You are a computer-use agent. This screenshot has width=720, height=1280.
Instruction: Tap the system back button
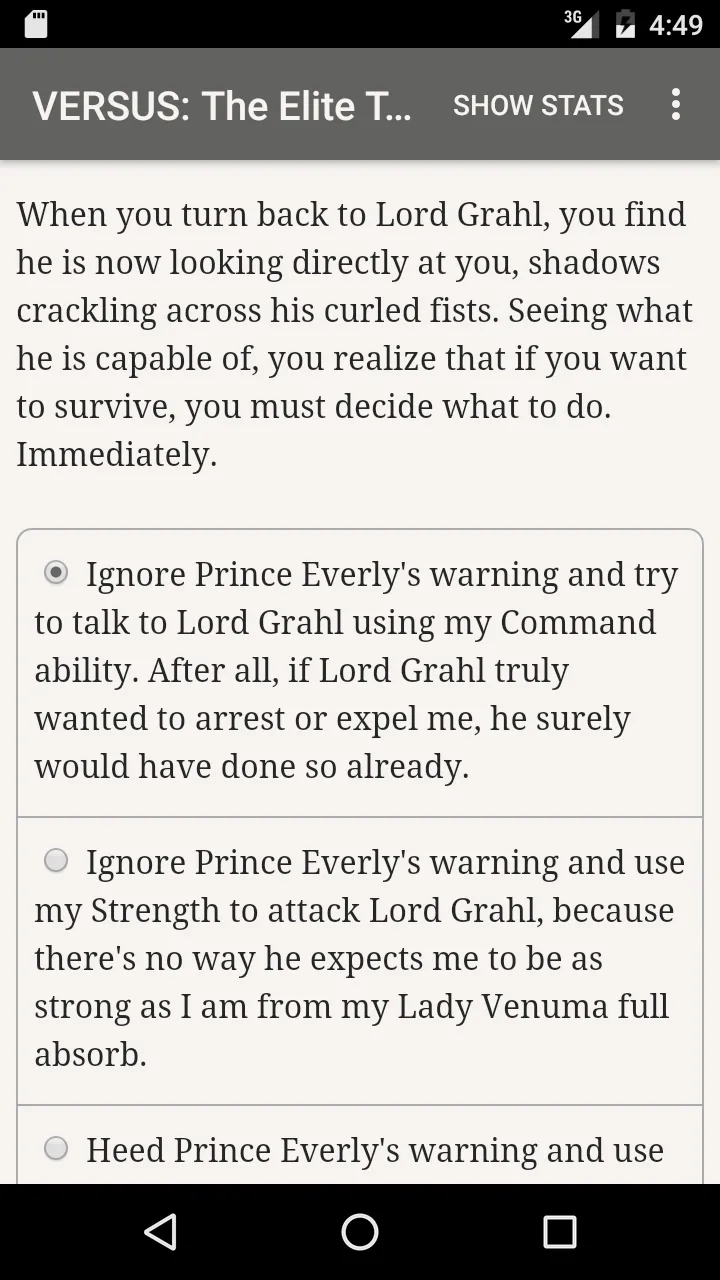click(160, 1232)
